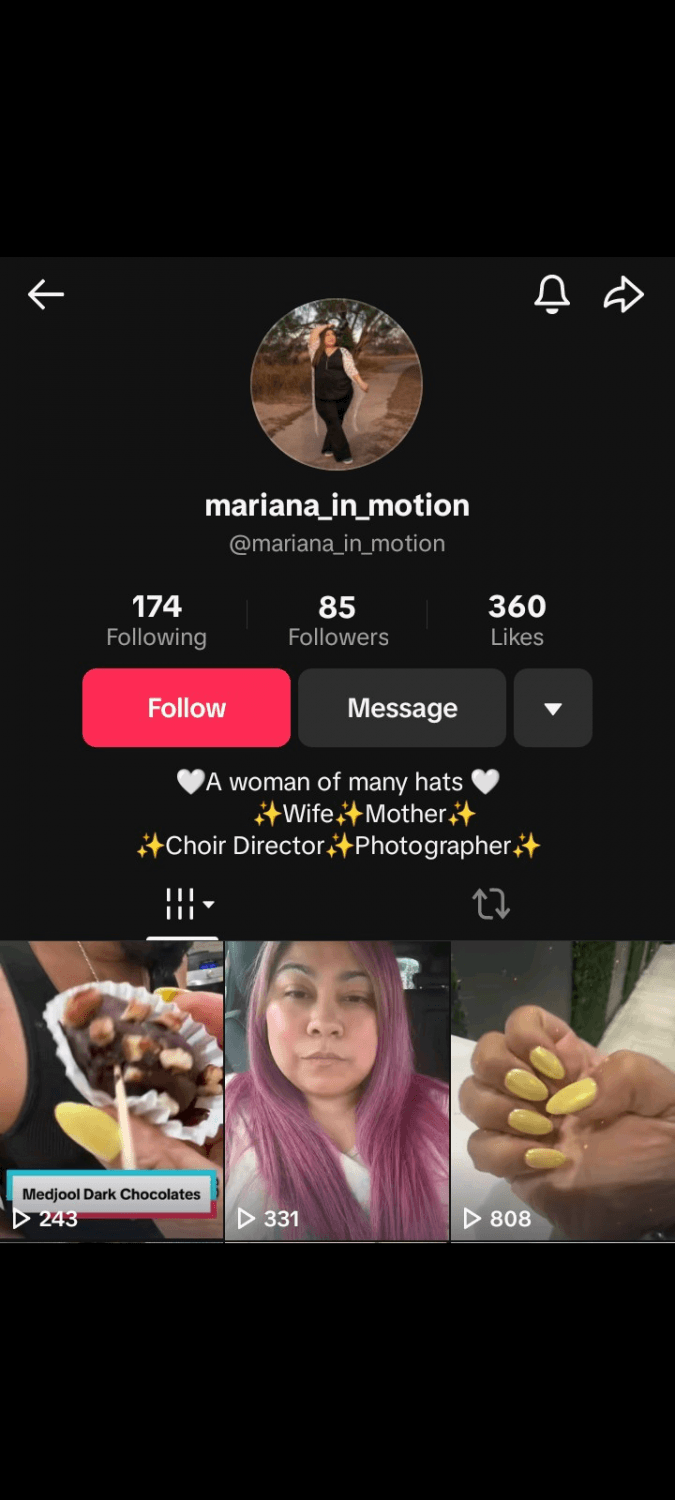
Task: Switch to the reposts tab
Action: tap(491, 904)
